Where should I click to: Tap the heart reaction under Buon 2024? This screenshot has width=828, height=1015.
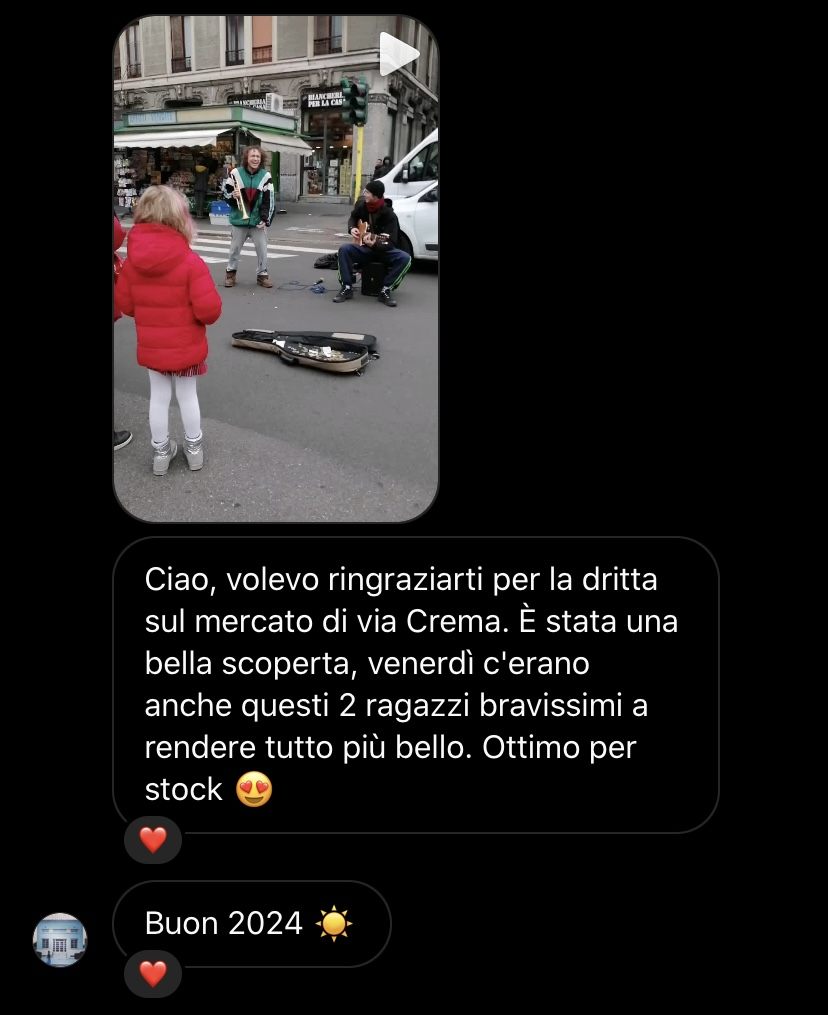click(x=153, y=974)
